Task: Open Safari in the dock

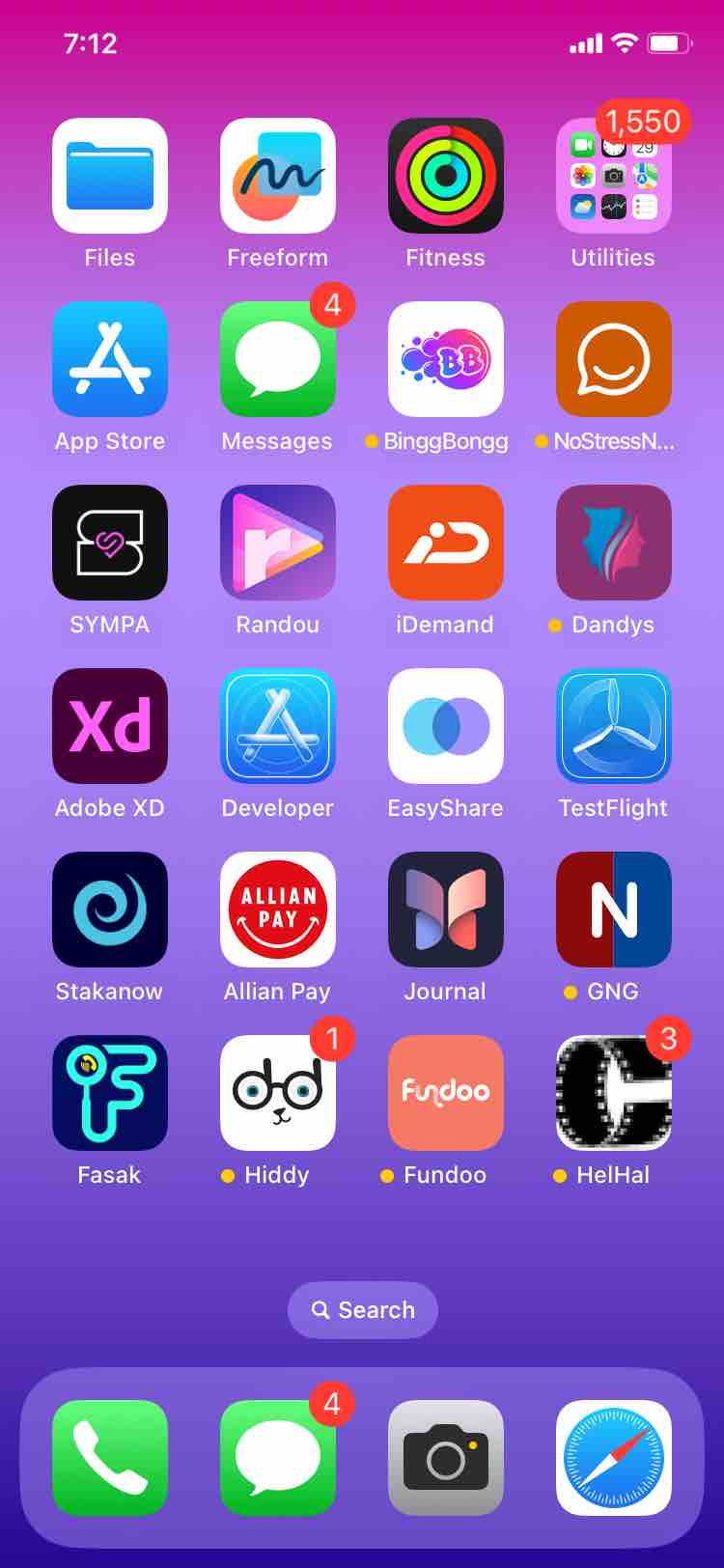Action: (x=614, y=1458)
